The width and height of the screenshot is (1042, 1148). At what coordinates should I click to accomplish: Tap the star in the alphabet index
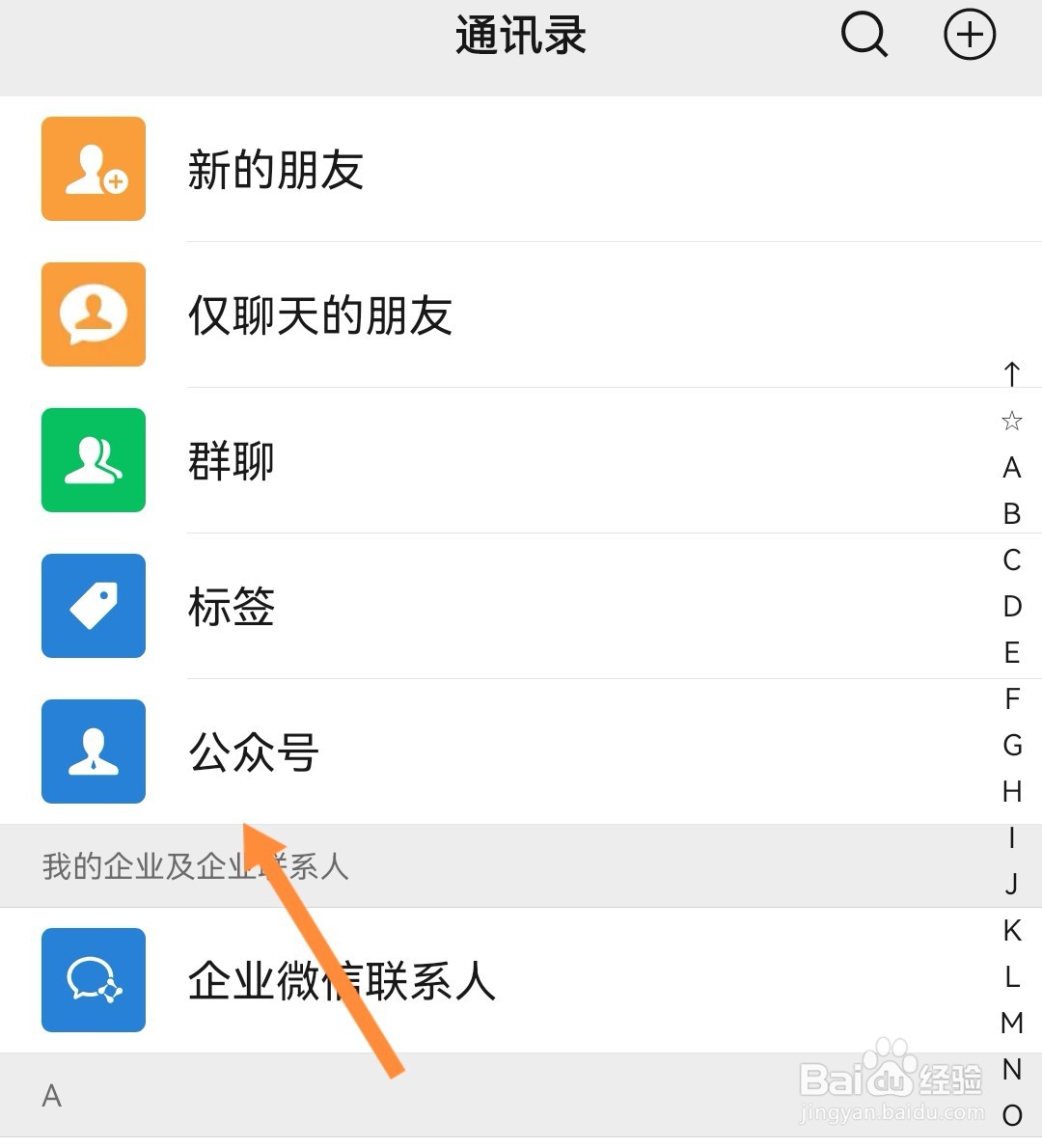point(1011,421)
